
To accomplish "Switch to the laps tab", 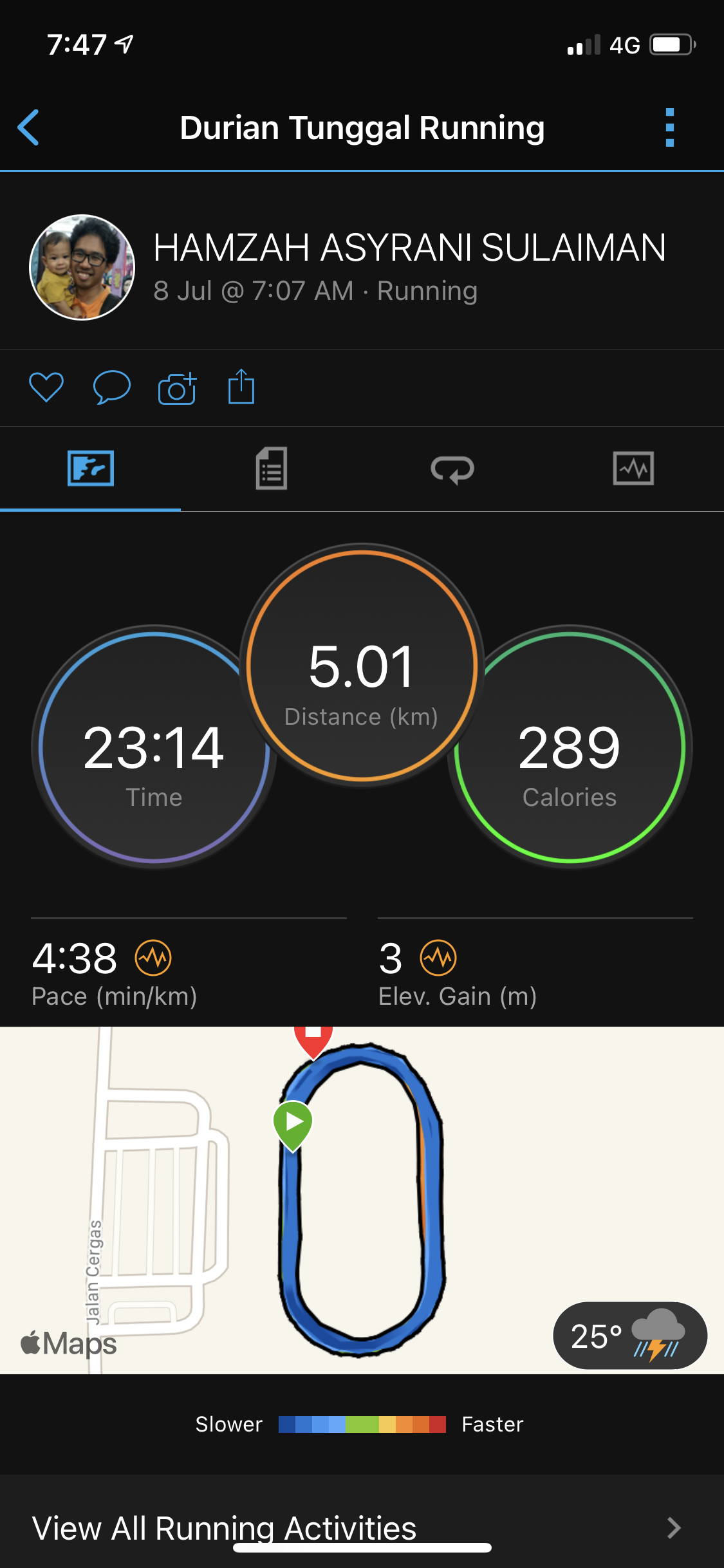I will (x=452, y=469).
